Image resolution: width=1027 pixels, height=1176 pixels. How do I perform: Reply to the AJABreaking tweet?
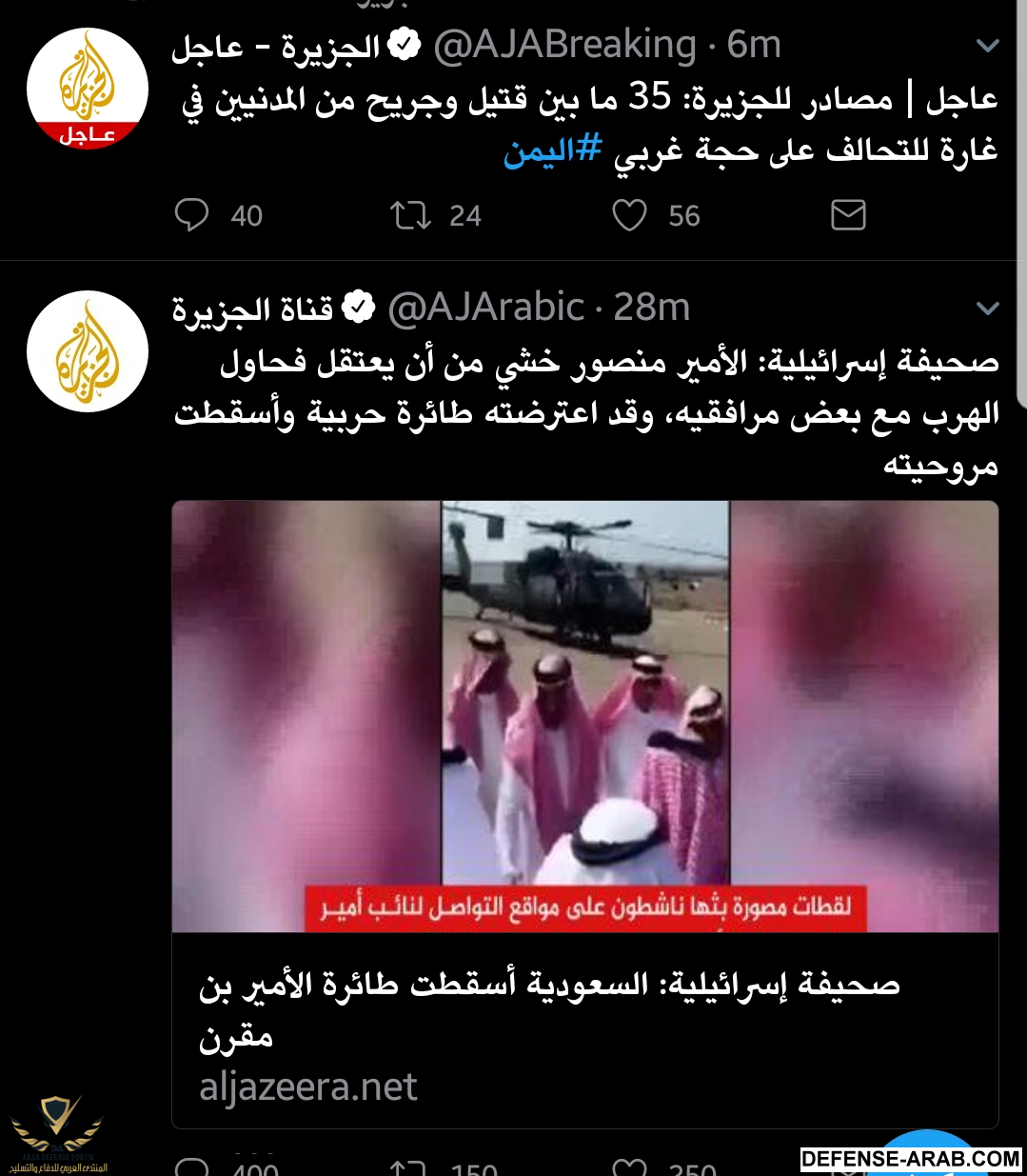(x=191, y=215)
